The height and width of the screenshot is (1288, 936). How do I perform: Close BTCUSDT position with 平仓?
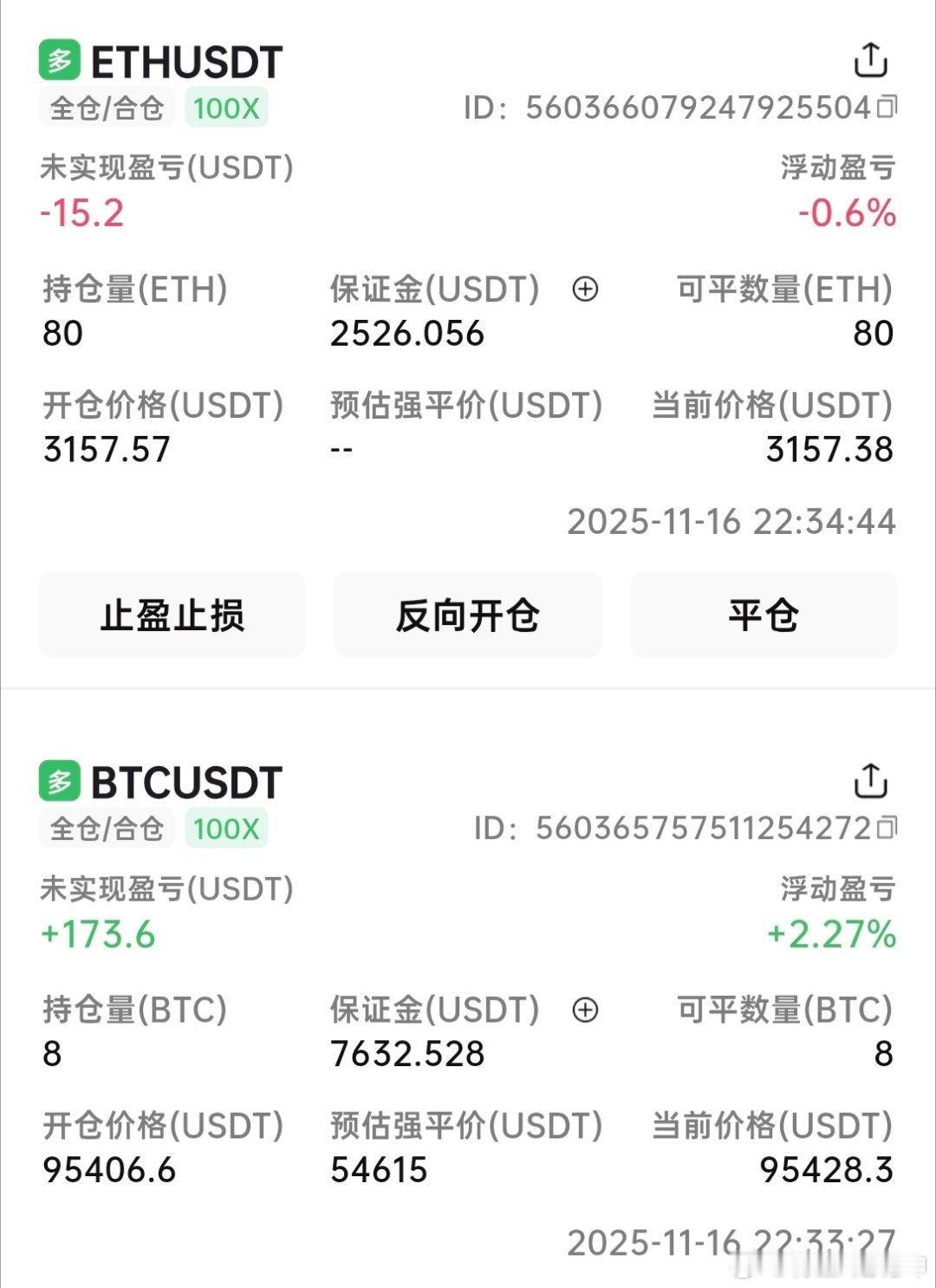[x=764, y=1281]
